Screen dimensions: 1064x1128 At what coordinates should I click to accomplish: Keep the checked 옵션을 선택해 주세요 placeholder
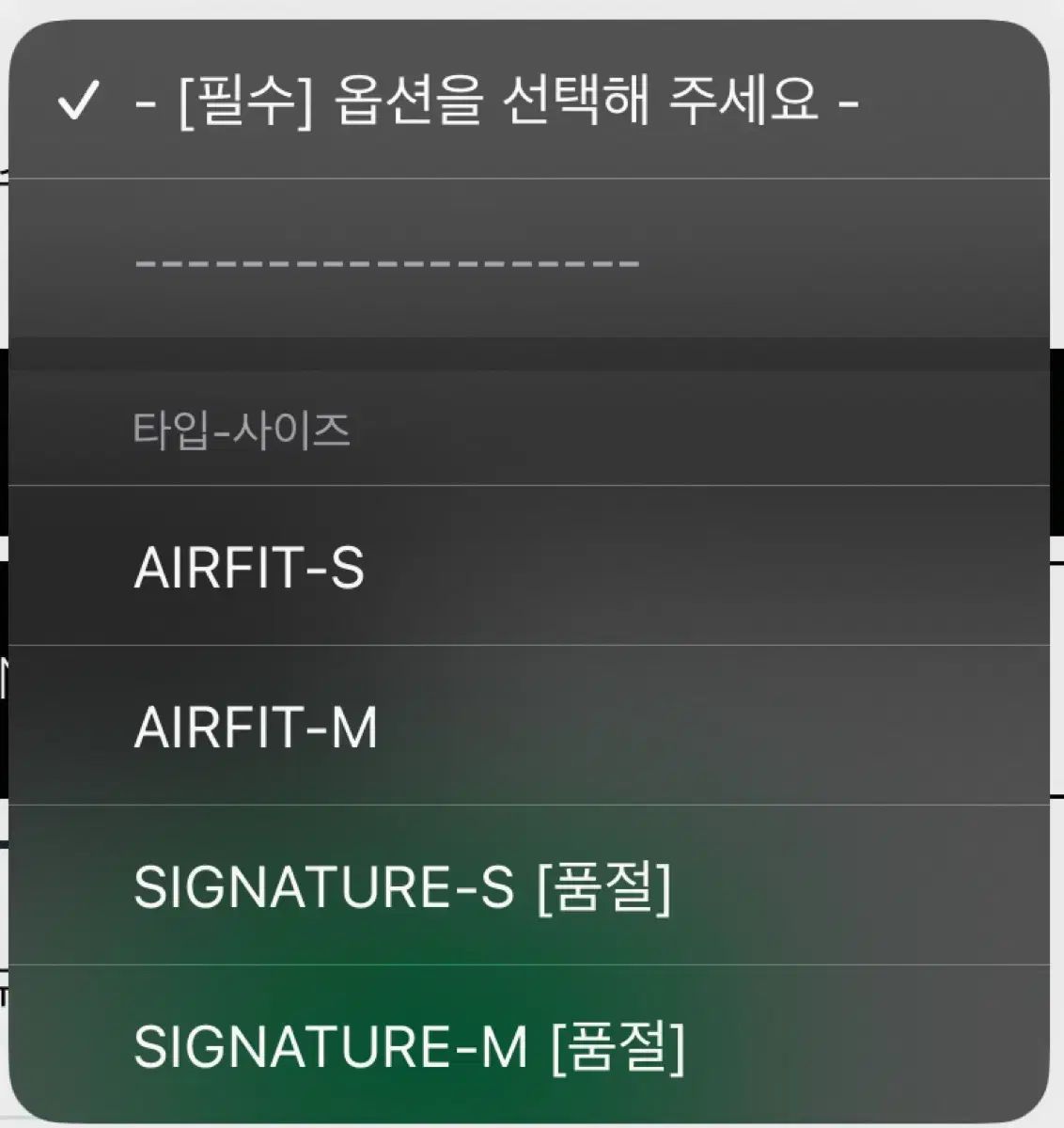pos(495,101)
